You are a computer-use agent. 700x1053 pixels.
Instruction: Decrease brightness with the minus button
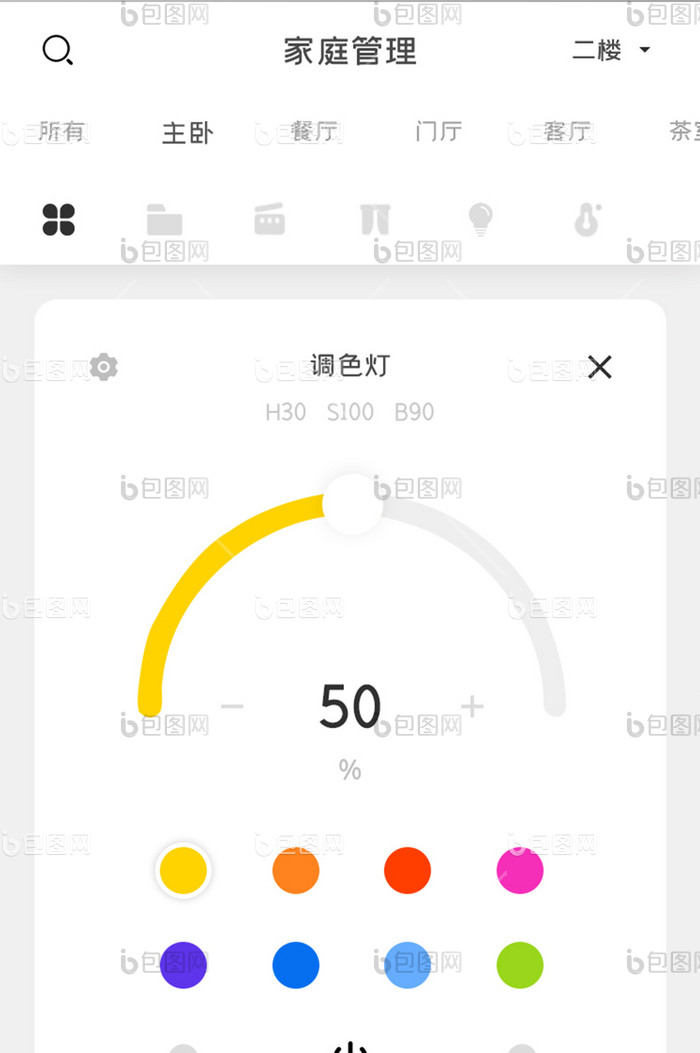click(232, 707)
